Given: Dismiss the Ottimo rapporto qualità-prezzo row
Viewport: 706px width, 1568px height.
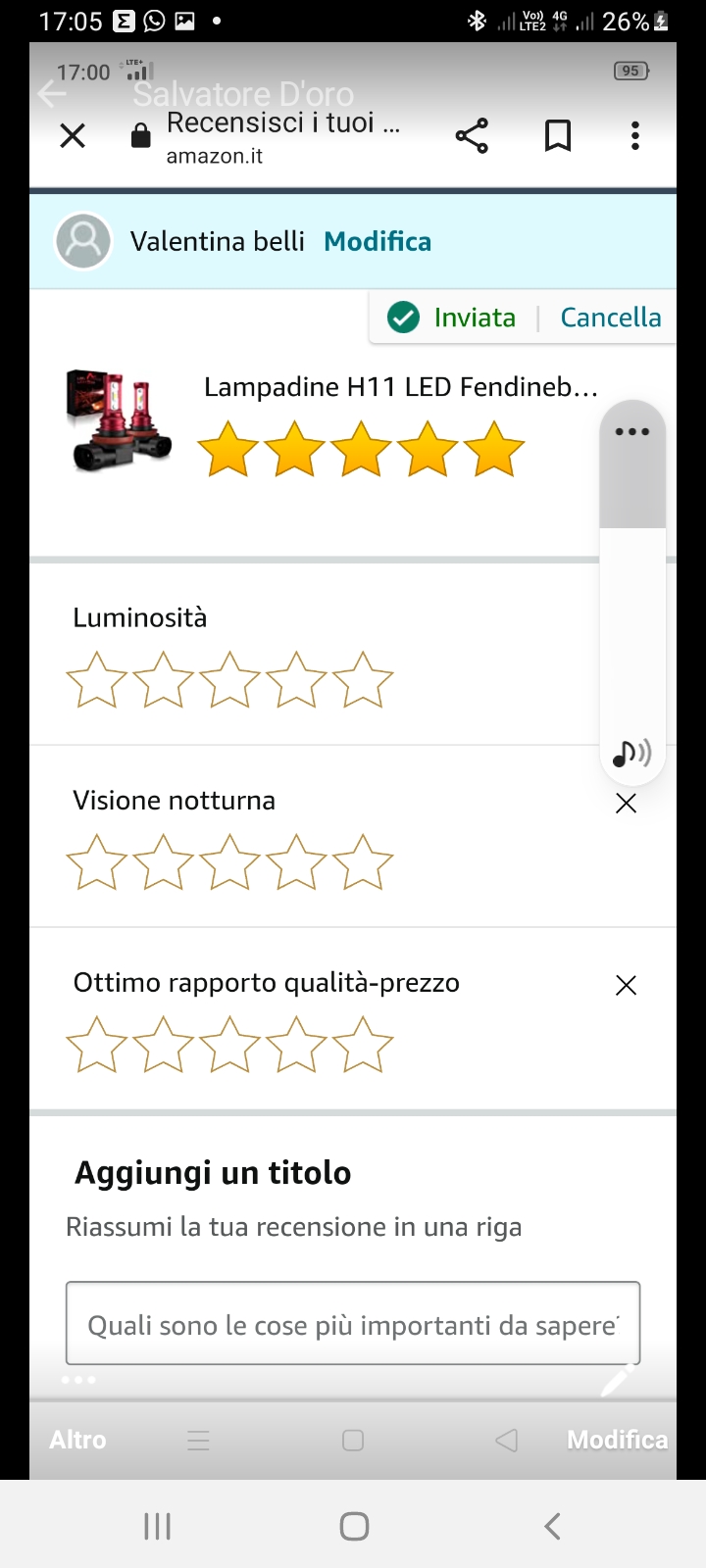Looking at the screenshot, I should [x=626, y=985].
